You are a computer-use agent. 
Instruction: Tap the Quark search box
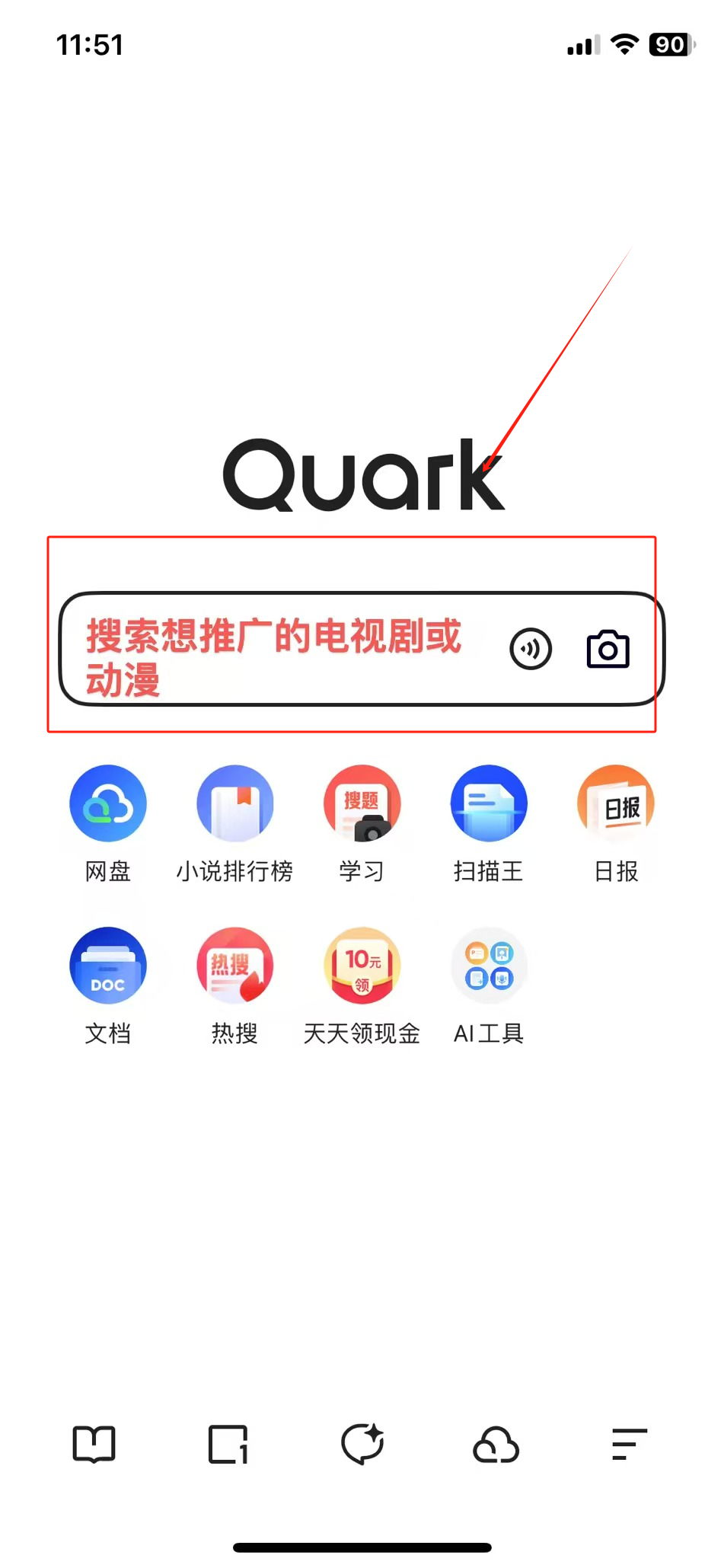click(282, 651)
